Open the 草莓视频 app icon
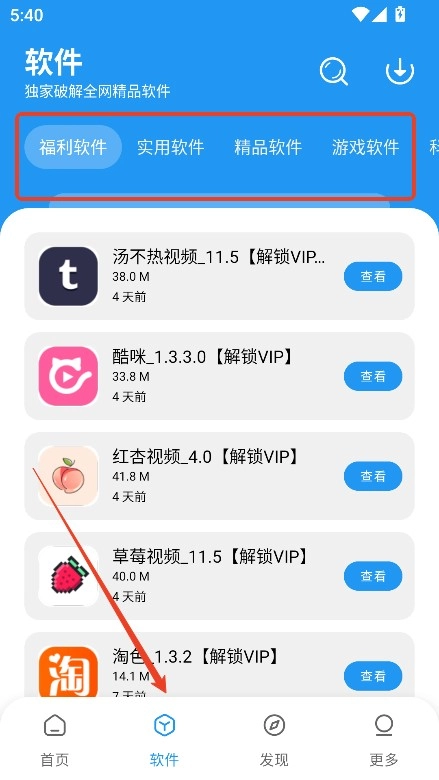439x780 pixels. coord(68,576)
